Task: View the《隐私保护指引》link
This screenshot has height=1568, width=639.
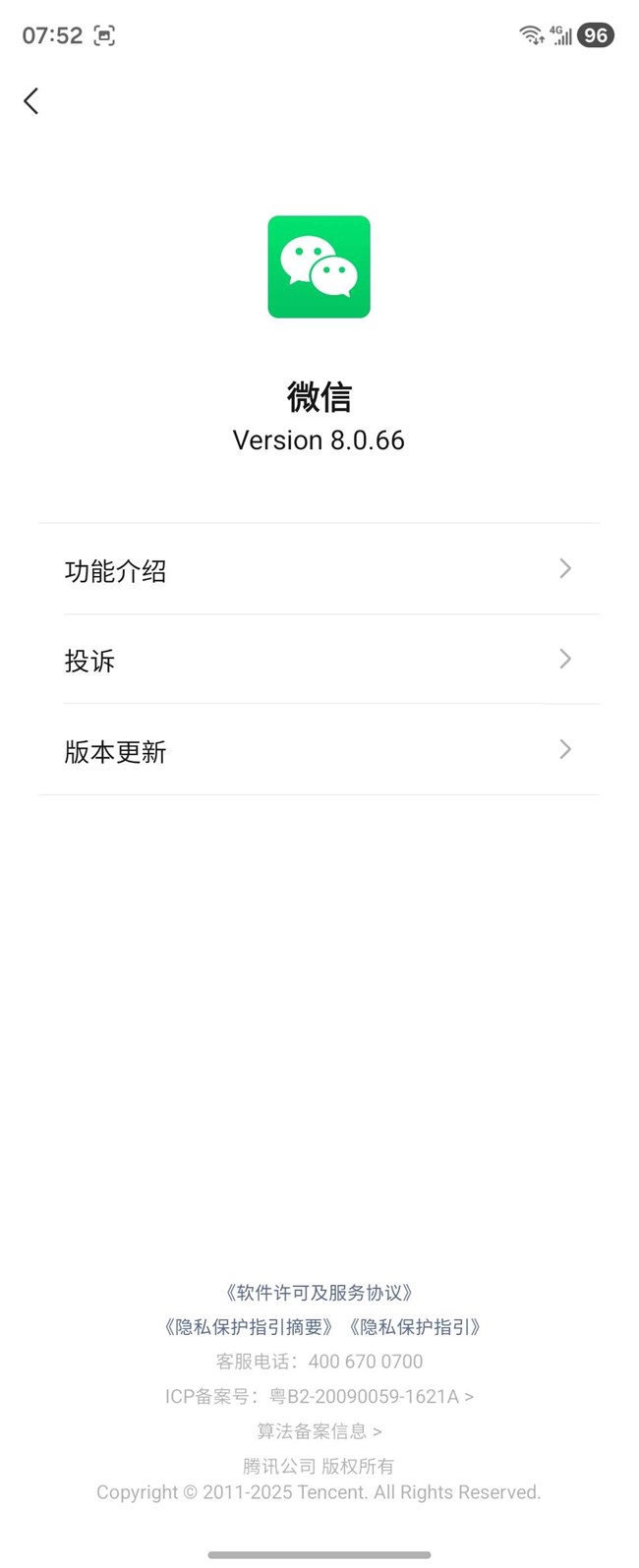Action: click(x=415, y=1327)
